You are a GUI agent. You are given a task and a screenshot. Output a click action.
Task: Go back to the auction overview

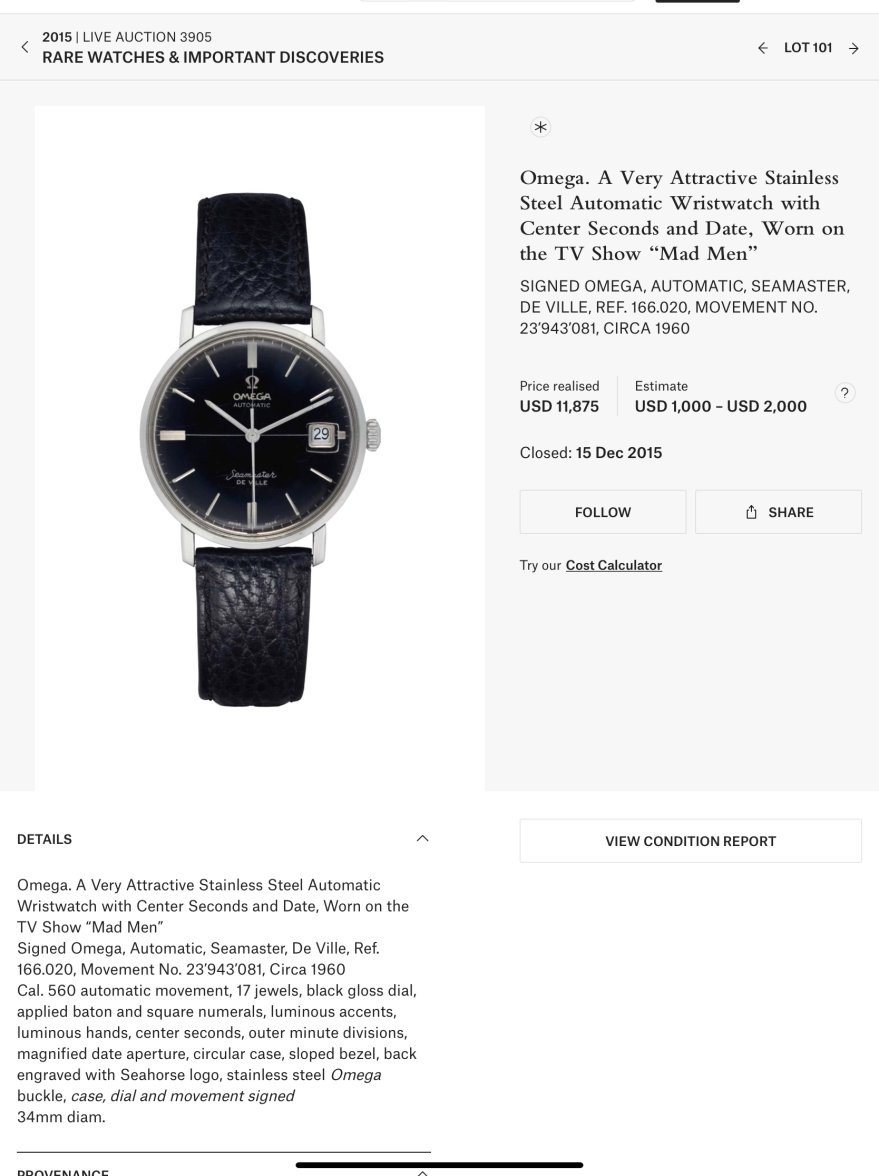25,47
